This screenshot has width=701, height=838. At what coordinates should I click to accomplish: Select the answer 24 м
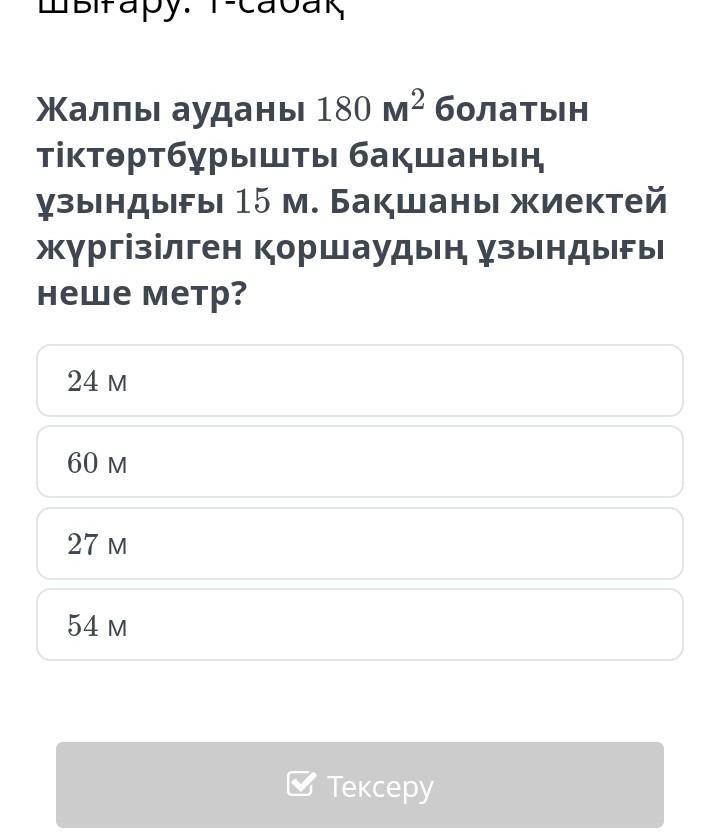359,381
